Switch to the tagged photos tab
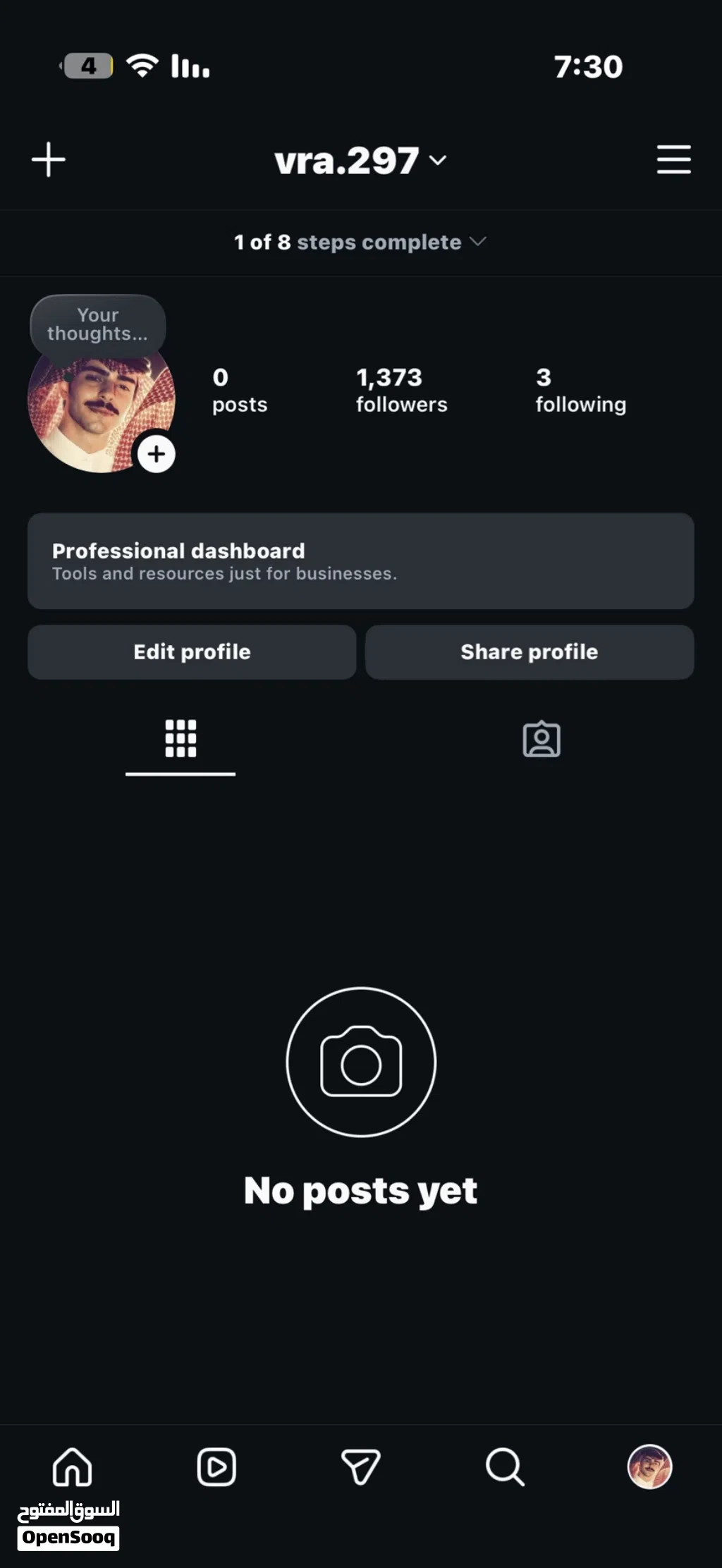 tap(541, 739)
